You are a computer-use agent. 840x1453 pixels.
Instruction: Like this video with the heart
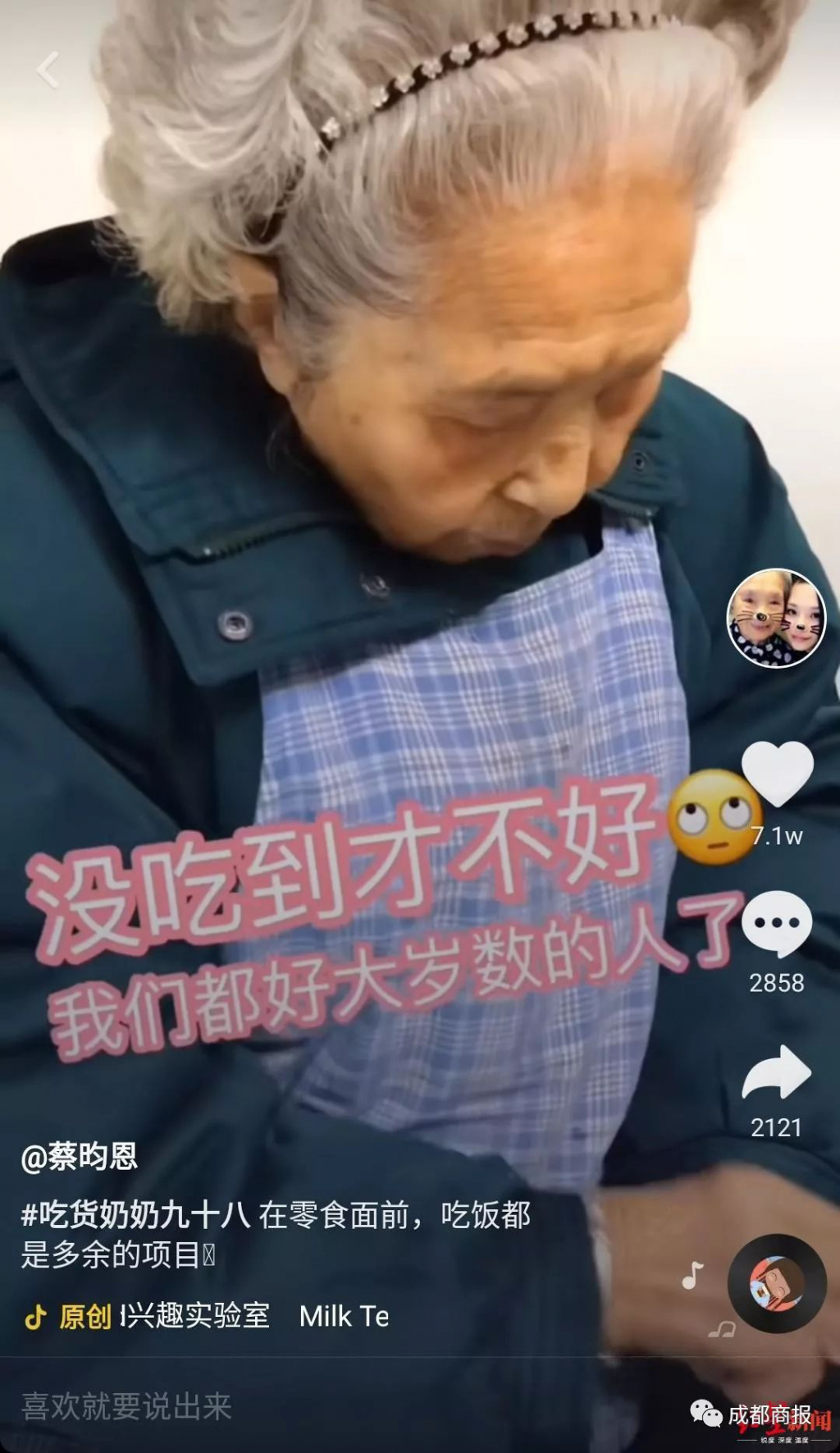776,773
